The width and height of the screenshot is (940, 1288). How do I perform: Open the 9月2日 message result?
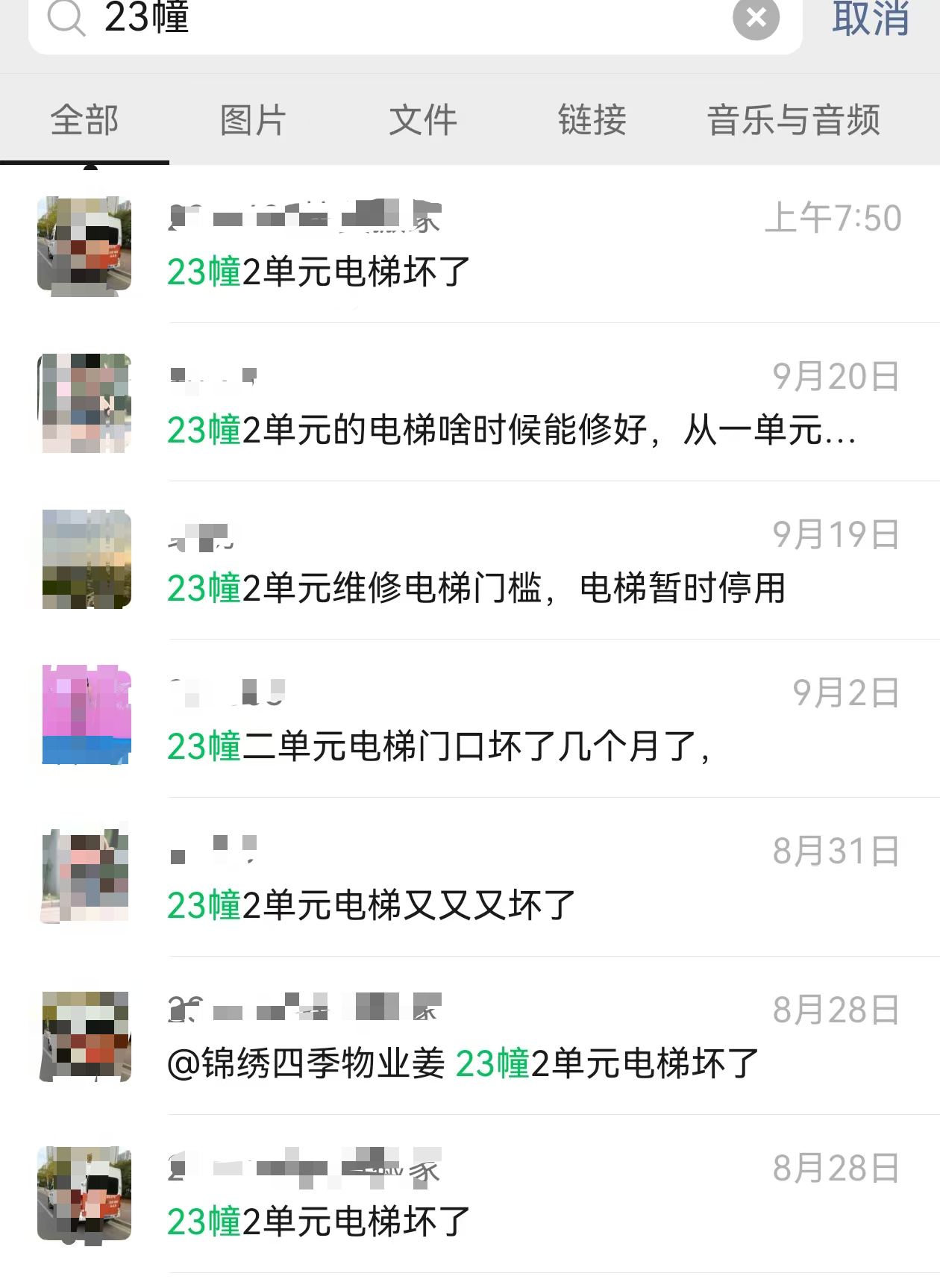(477, 721)
